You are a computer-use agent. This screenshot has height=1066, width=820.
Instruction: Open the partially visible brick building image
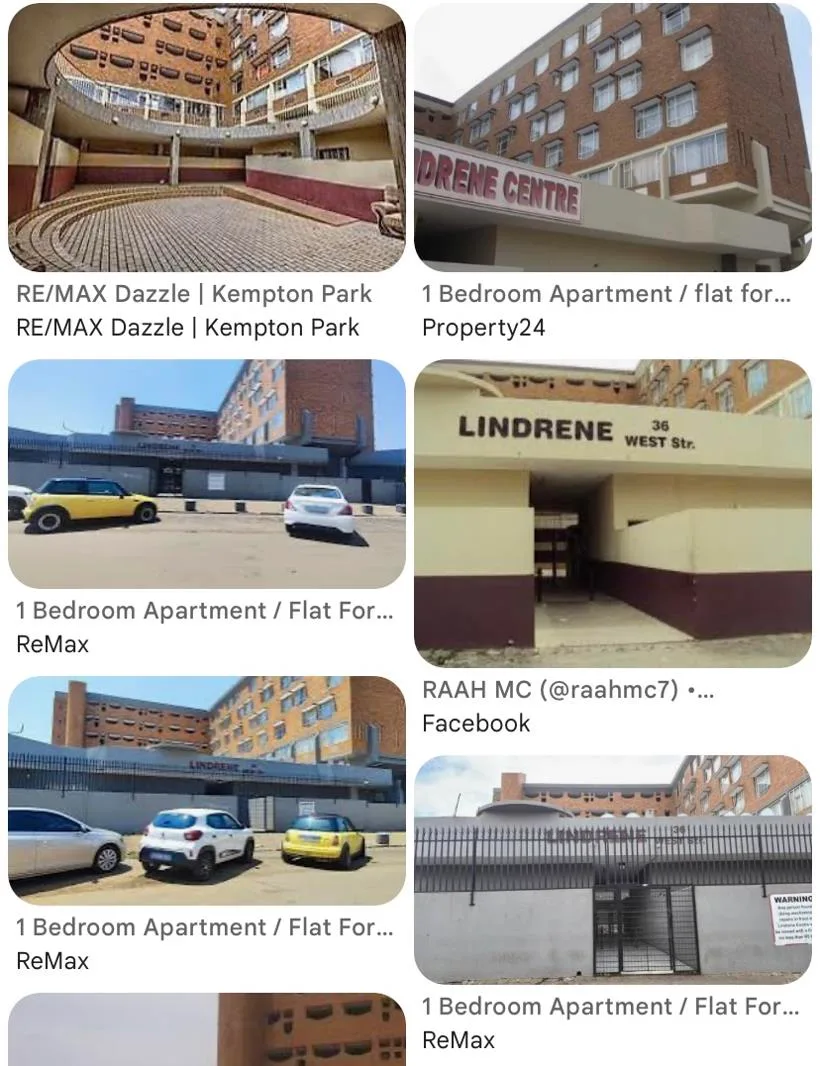207,1029
